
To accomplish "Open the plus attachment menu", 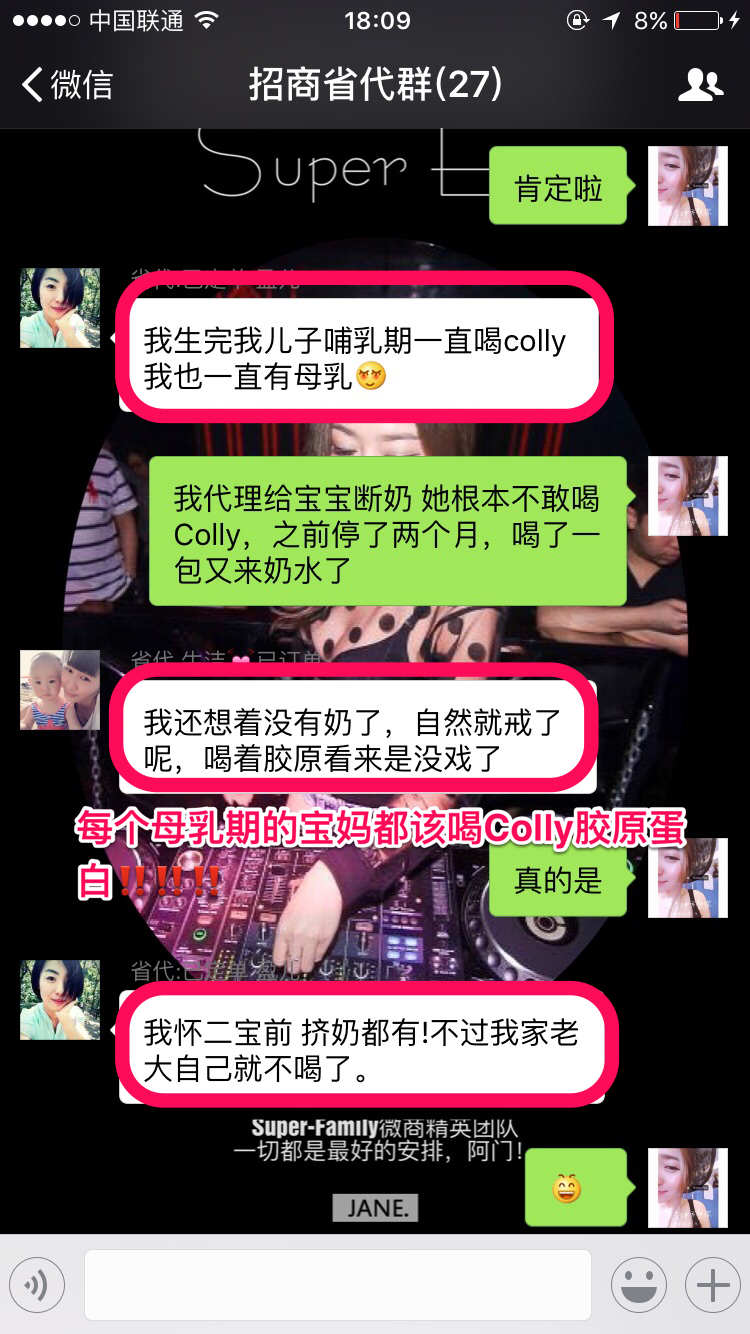I will [x=712, y=1284].
